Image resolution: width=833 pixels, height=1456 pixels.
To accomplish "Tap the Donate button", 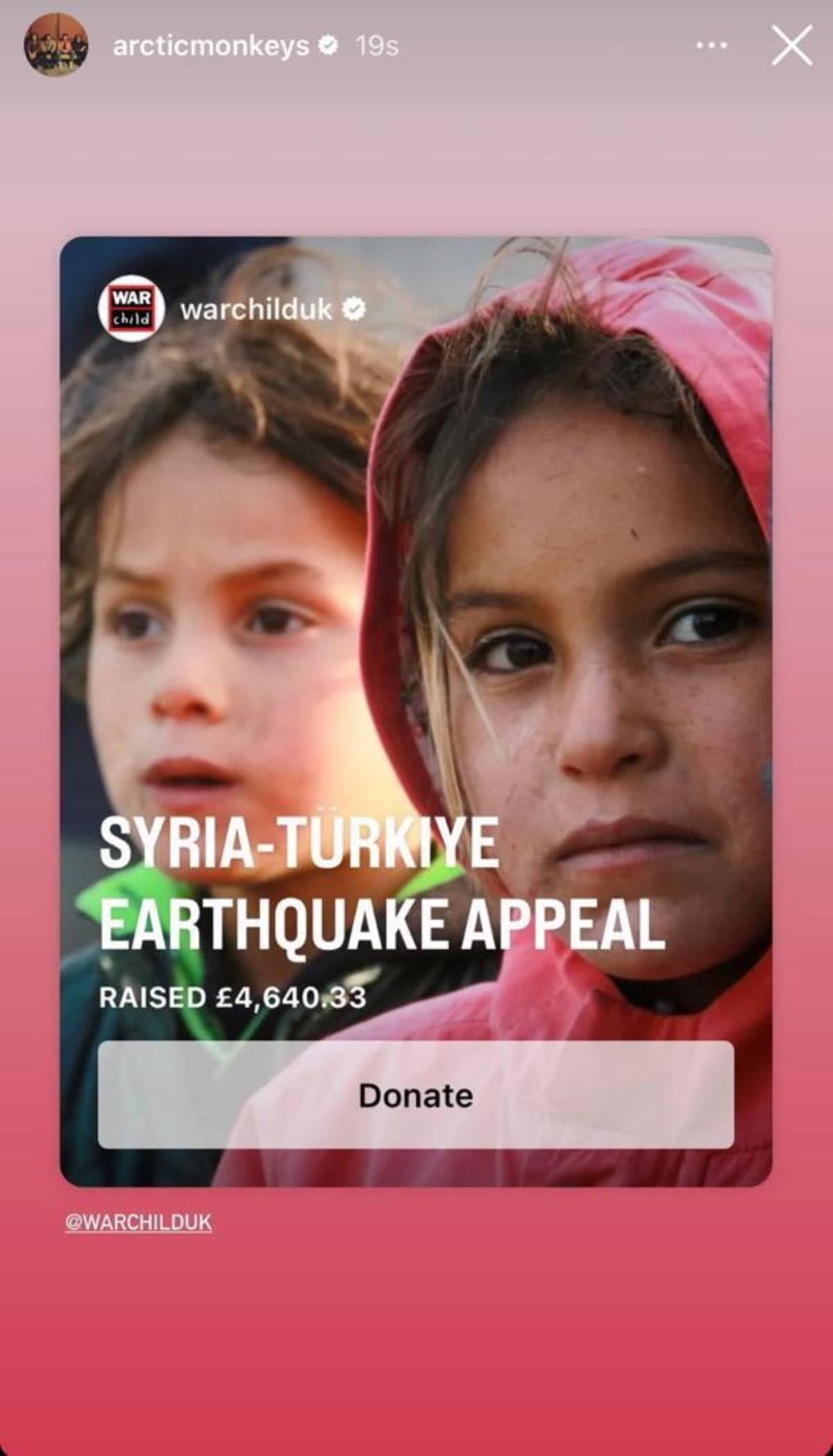I will 415,1096.
